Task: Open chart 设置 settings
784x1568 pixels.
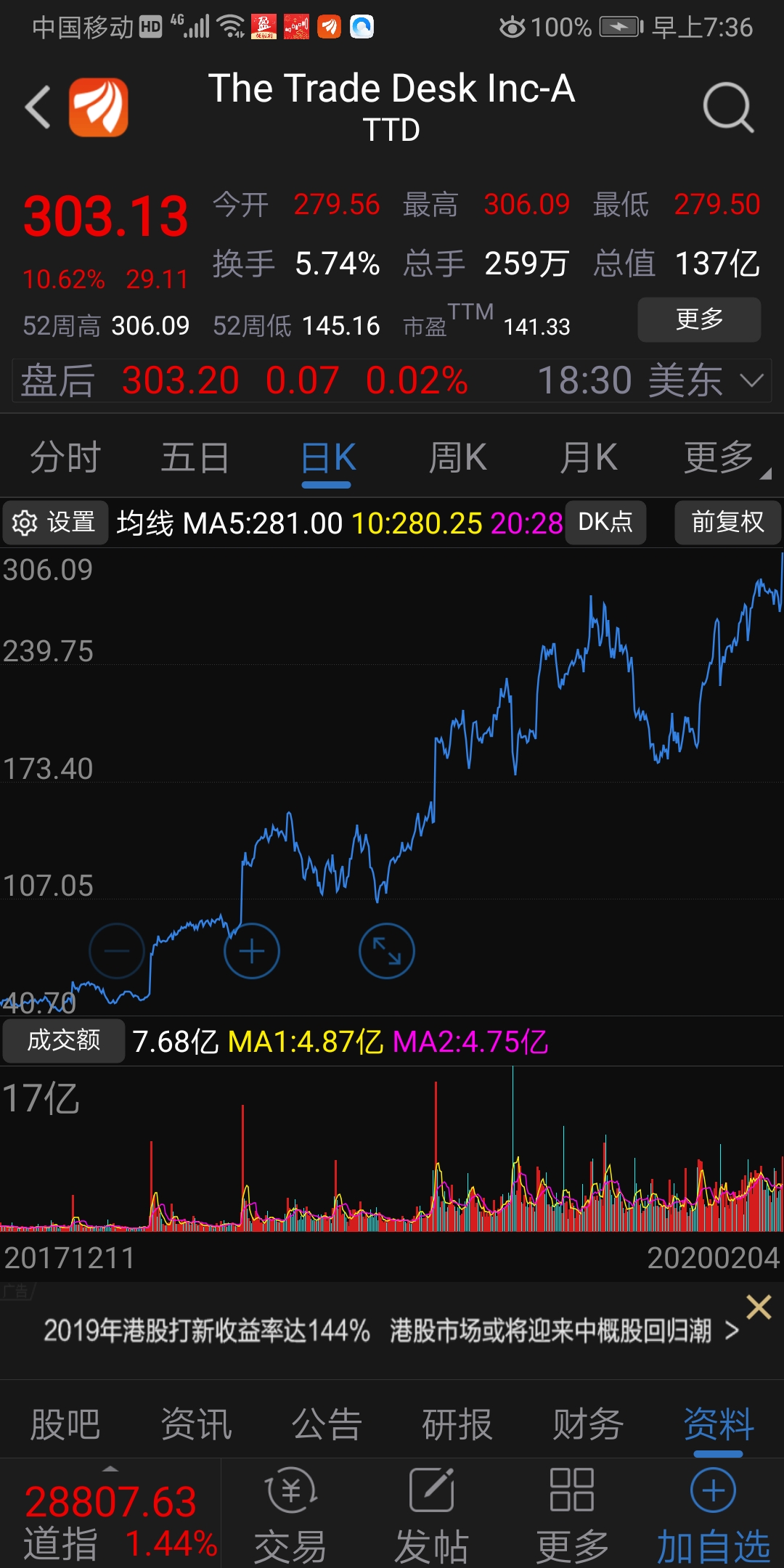Action: pos(55,523)
